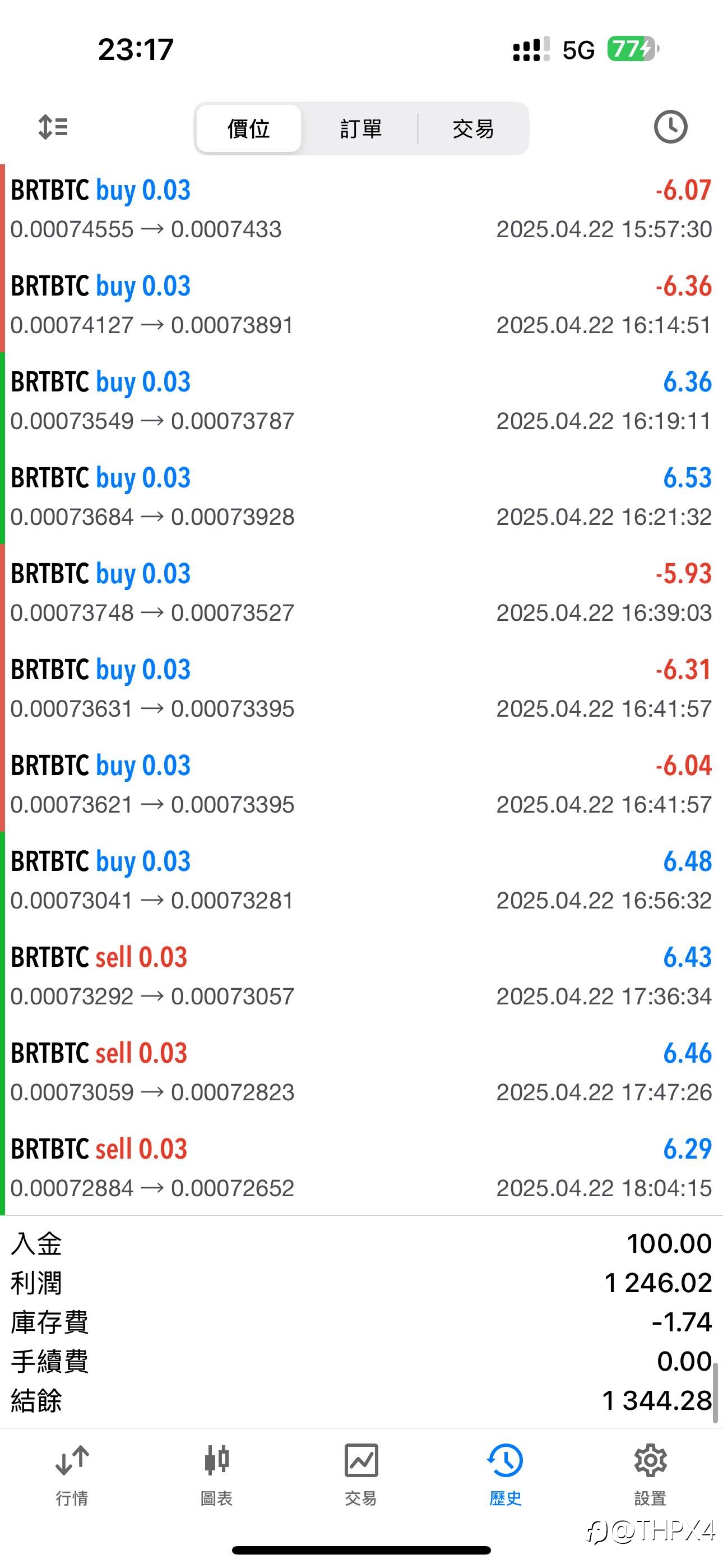This screenshot has height=1568, width=723.
Task: Open the clock time-range filter
Action: point(670,127)
